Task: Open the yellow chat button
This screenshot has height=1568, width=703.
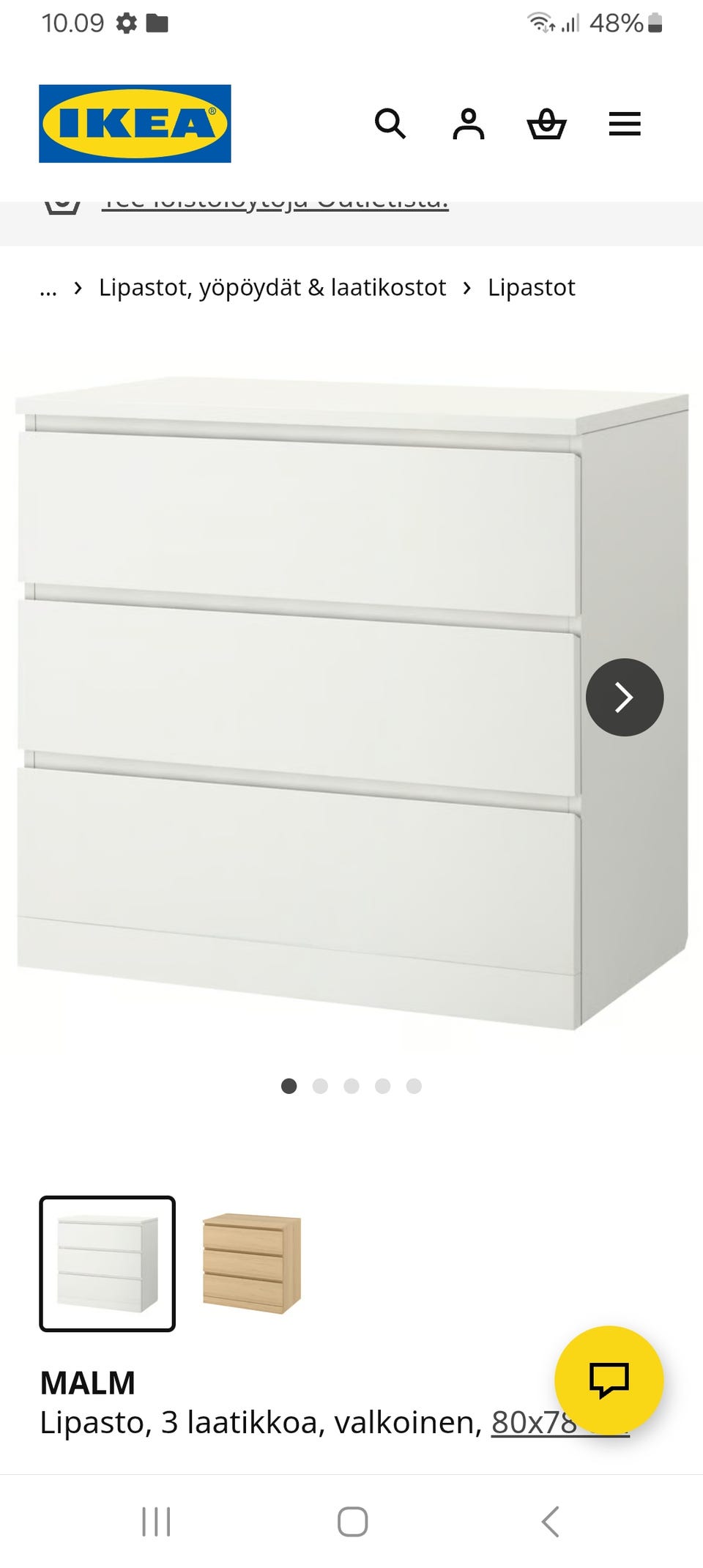Action: click(x=609, y=1380)
